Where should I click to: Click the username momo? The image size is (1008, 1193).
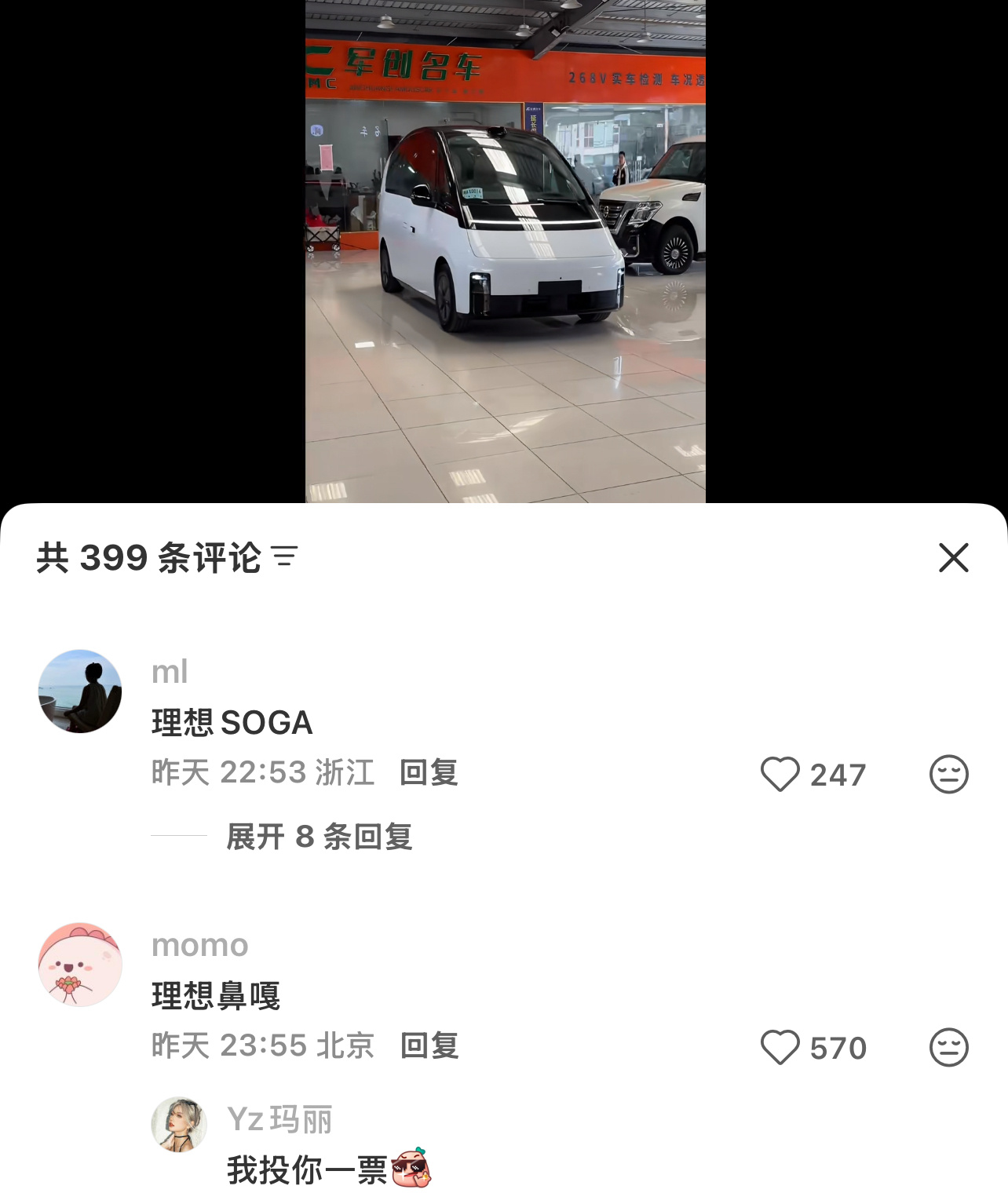click(x=201, y=946)
